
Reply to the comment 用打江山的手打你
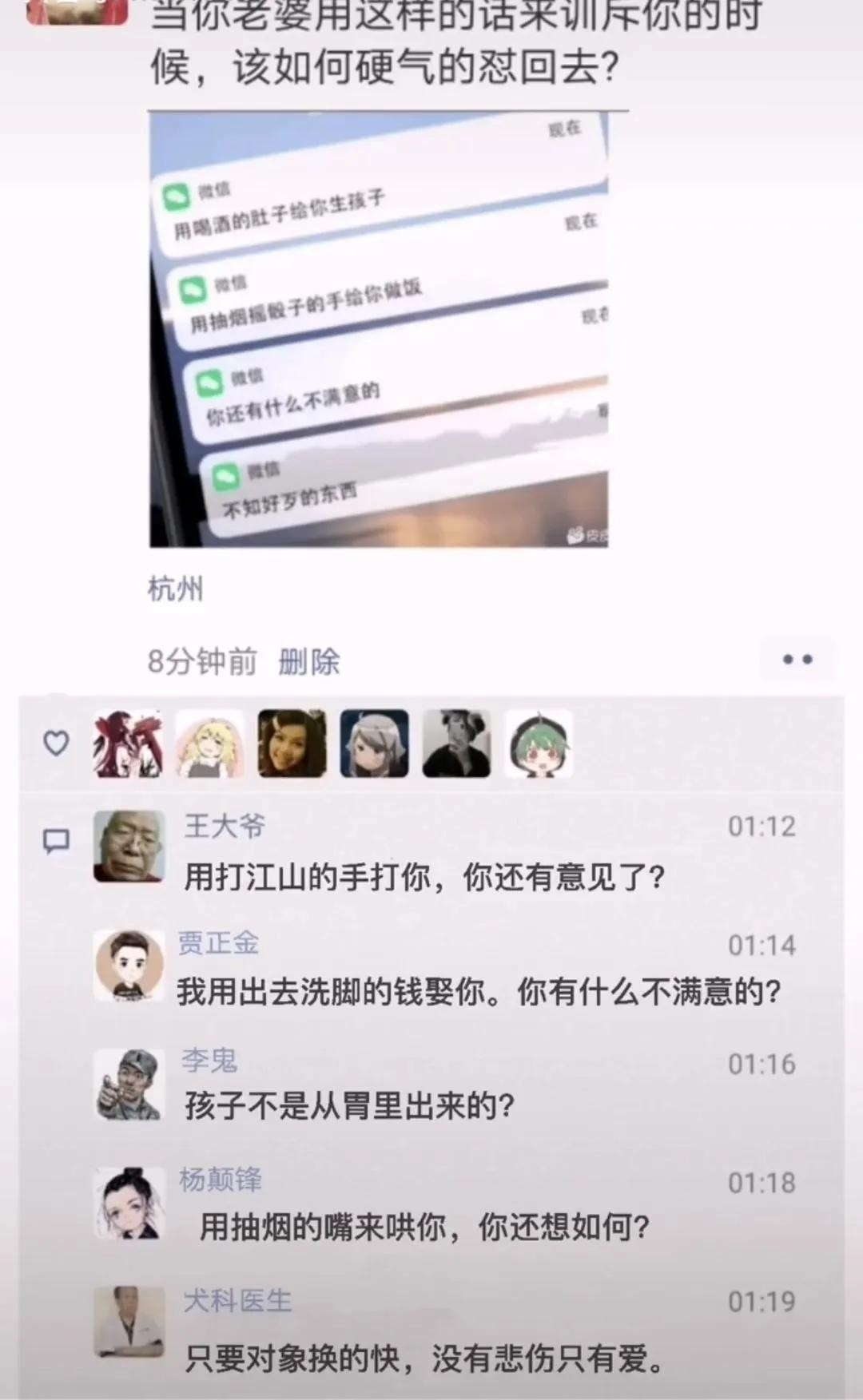pyautogui.click(x=424, y=878)
